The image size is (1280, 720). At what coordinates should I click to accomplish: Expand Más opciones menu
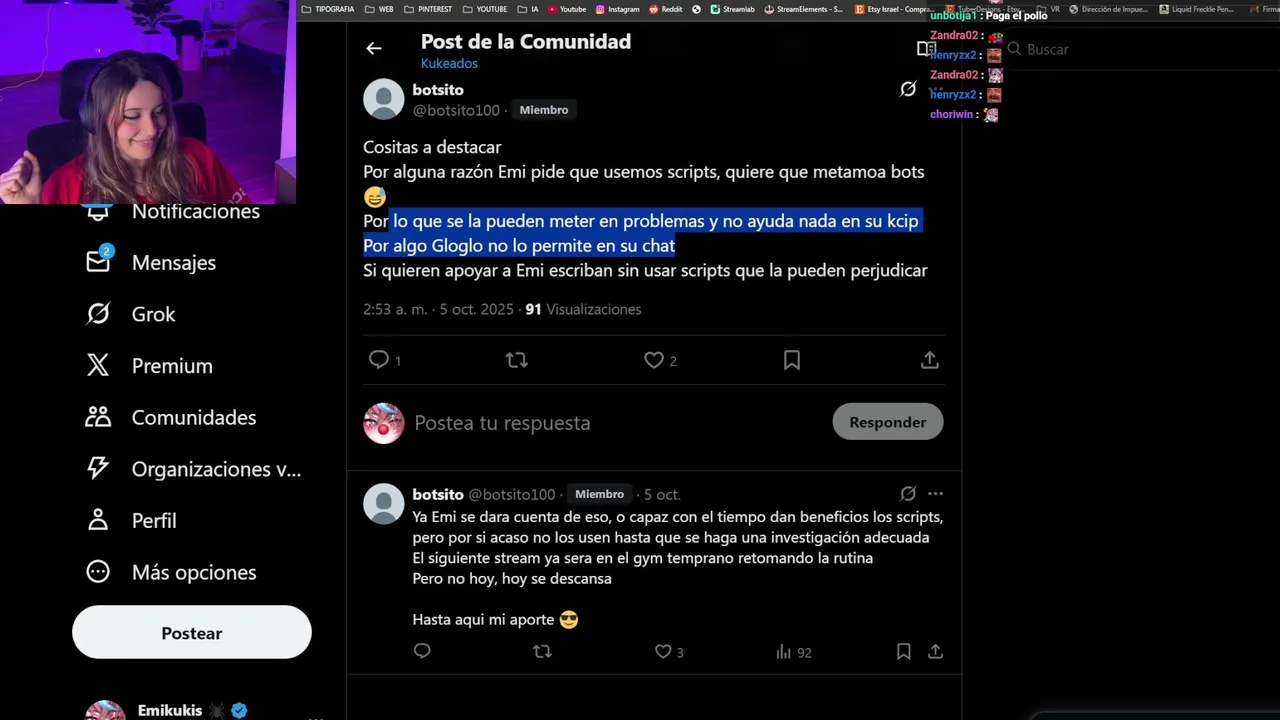pos(193,573)
